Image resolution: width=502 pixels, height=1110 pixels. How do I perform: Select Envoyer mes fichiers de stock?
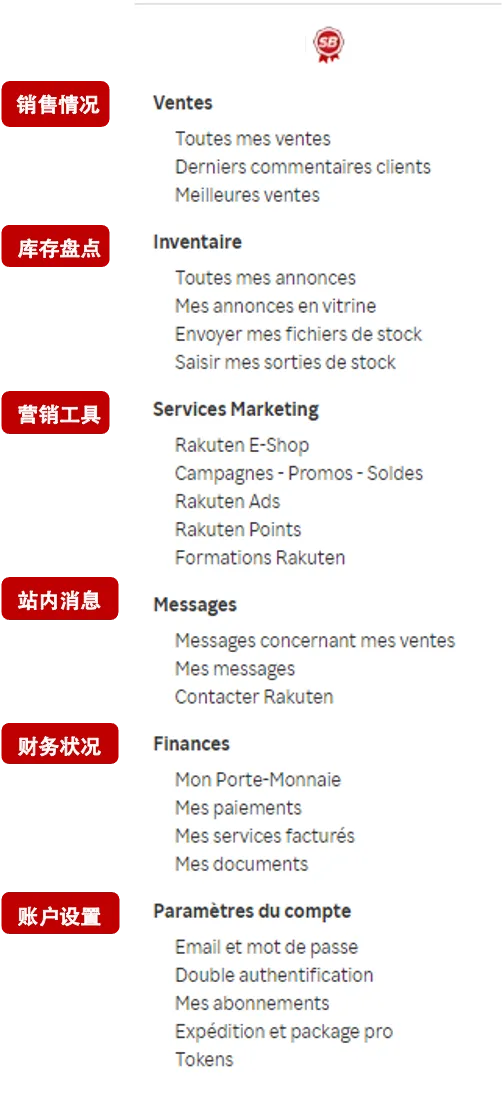click(x=299, y=334)
